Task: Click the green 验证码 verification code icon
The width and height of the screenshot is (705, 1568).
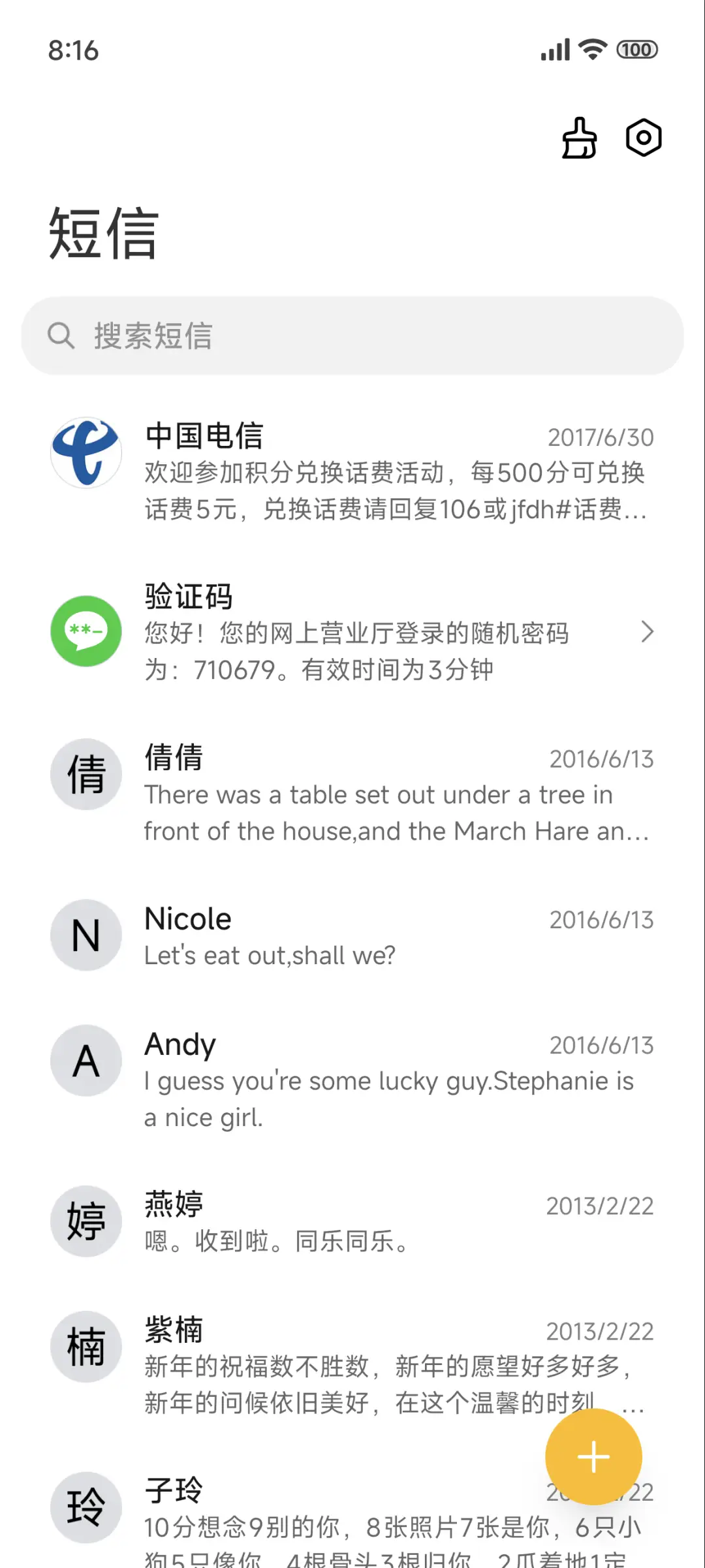Action: pos(86,631)
